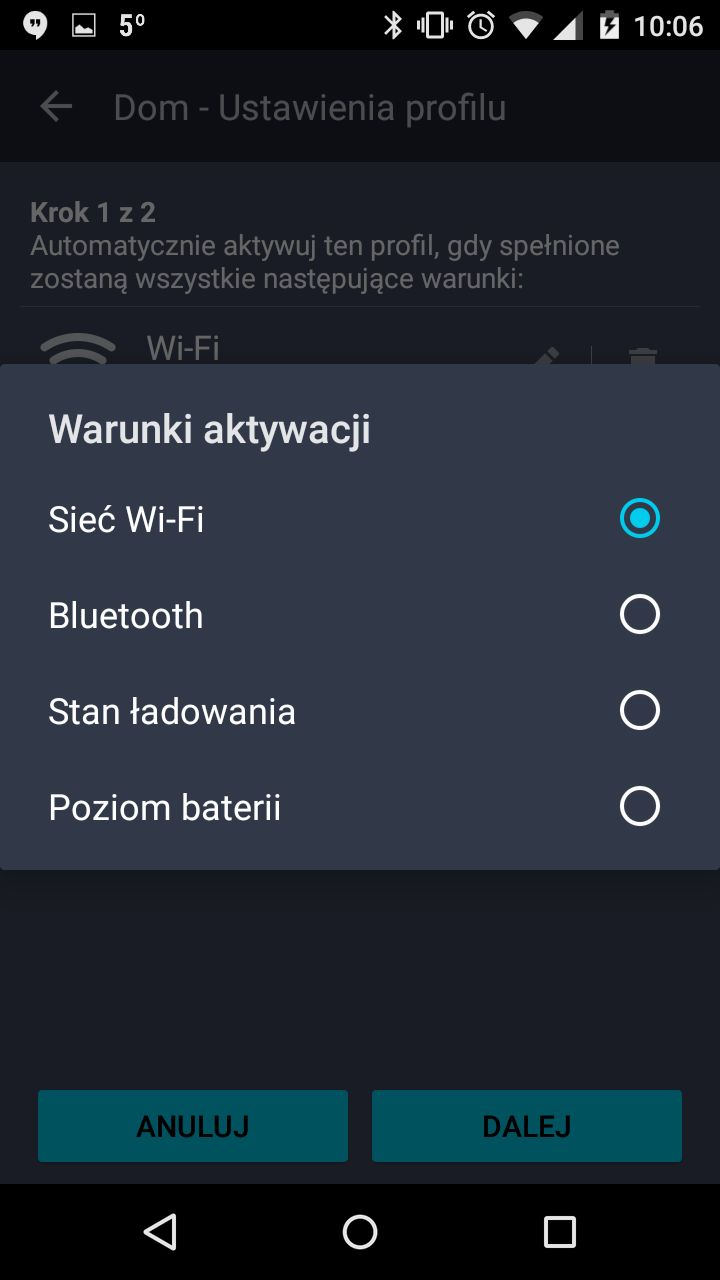Screen dimensions: 720x1280
Task: Open recent apps from navigation bar
Action: (x=560, y=1232)
